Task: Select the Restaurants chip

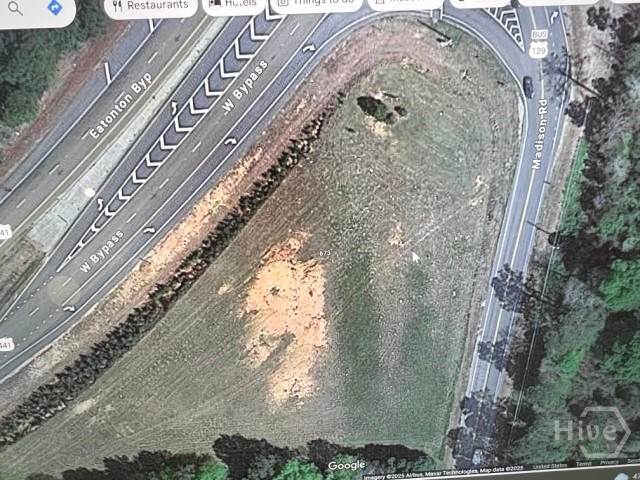Action: [150, 6]
